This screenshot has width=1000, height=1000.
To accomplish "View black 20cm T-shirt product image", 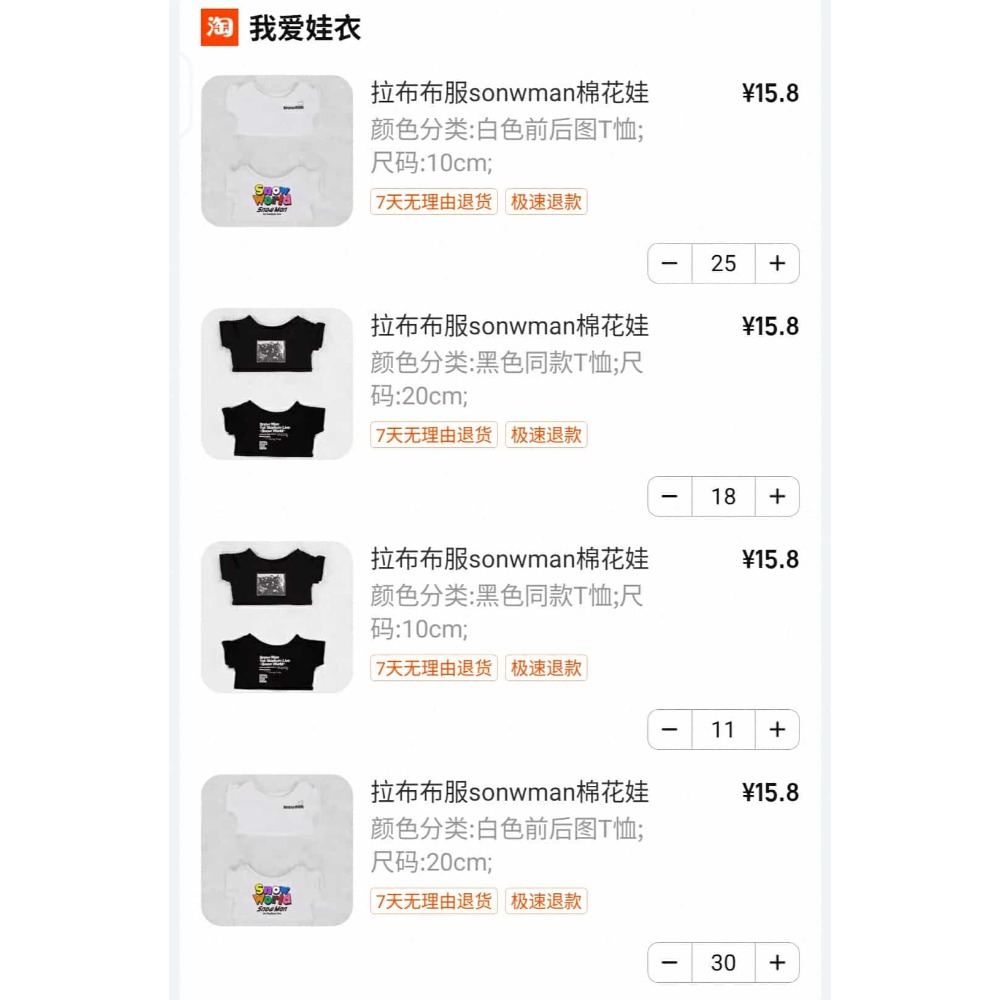I will click(x=277, y=384).
